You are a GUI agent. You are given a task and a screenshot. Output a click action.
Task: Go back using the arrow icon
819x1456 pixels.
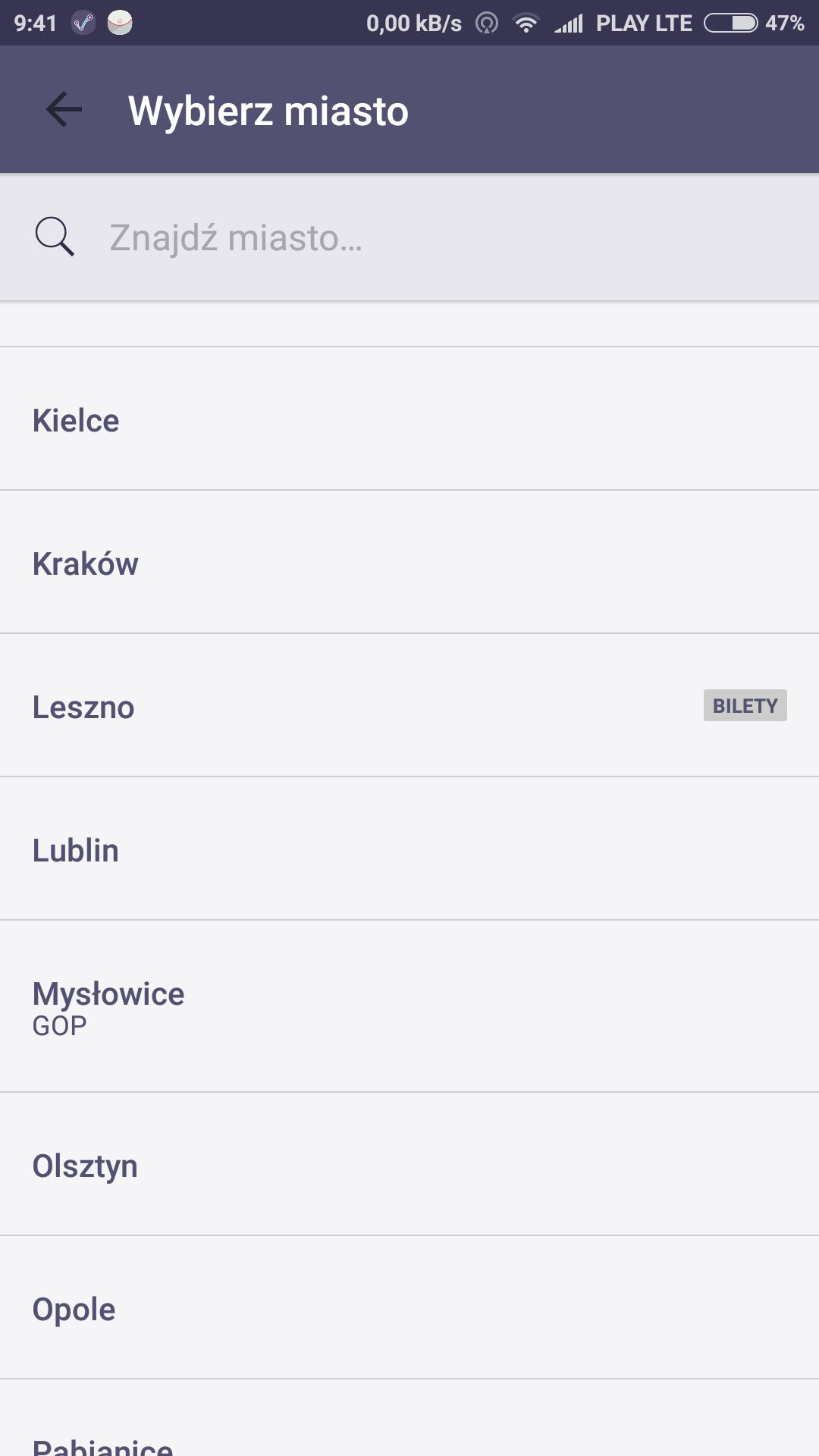point(64,110)
